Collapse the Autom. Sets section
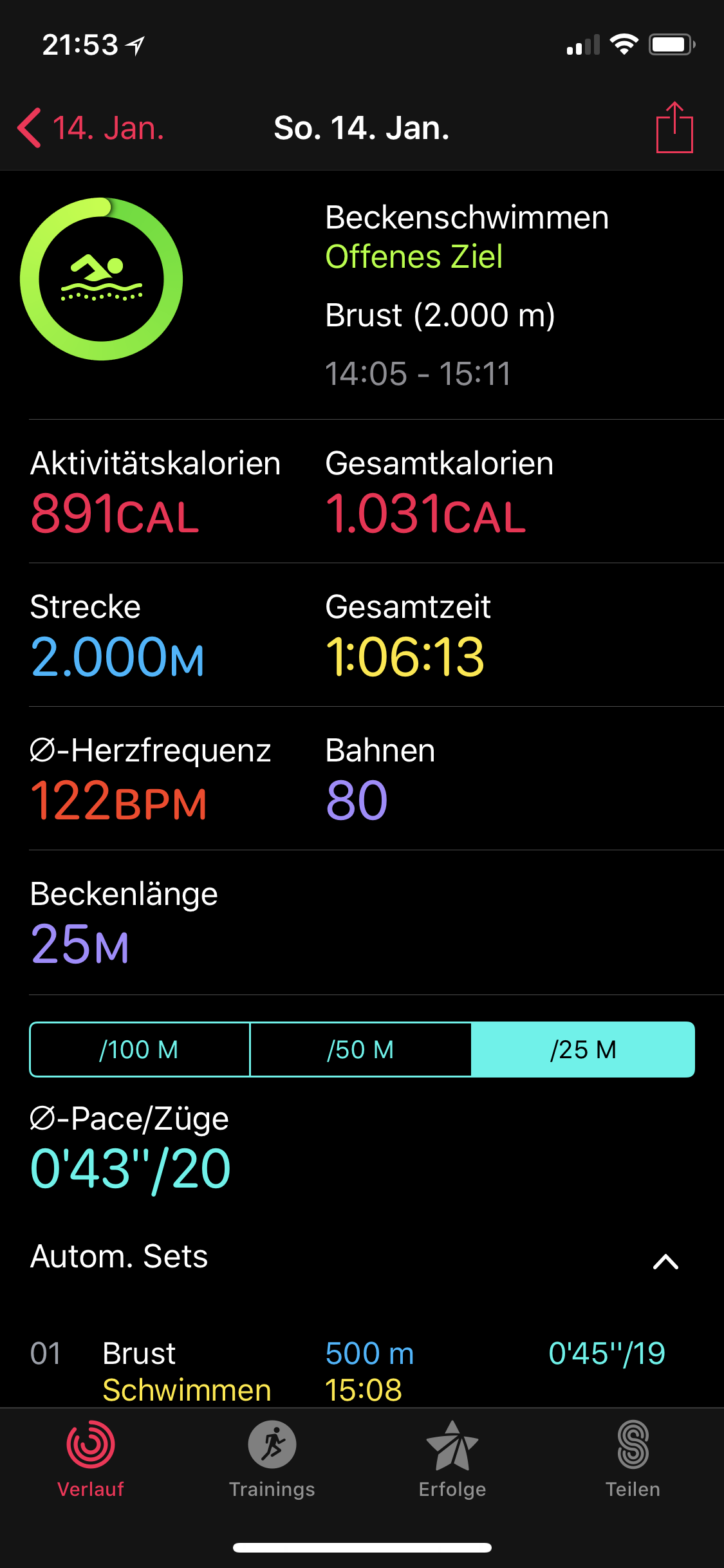Screen dimensions: 724x1568 click(x=665, y=1262)
